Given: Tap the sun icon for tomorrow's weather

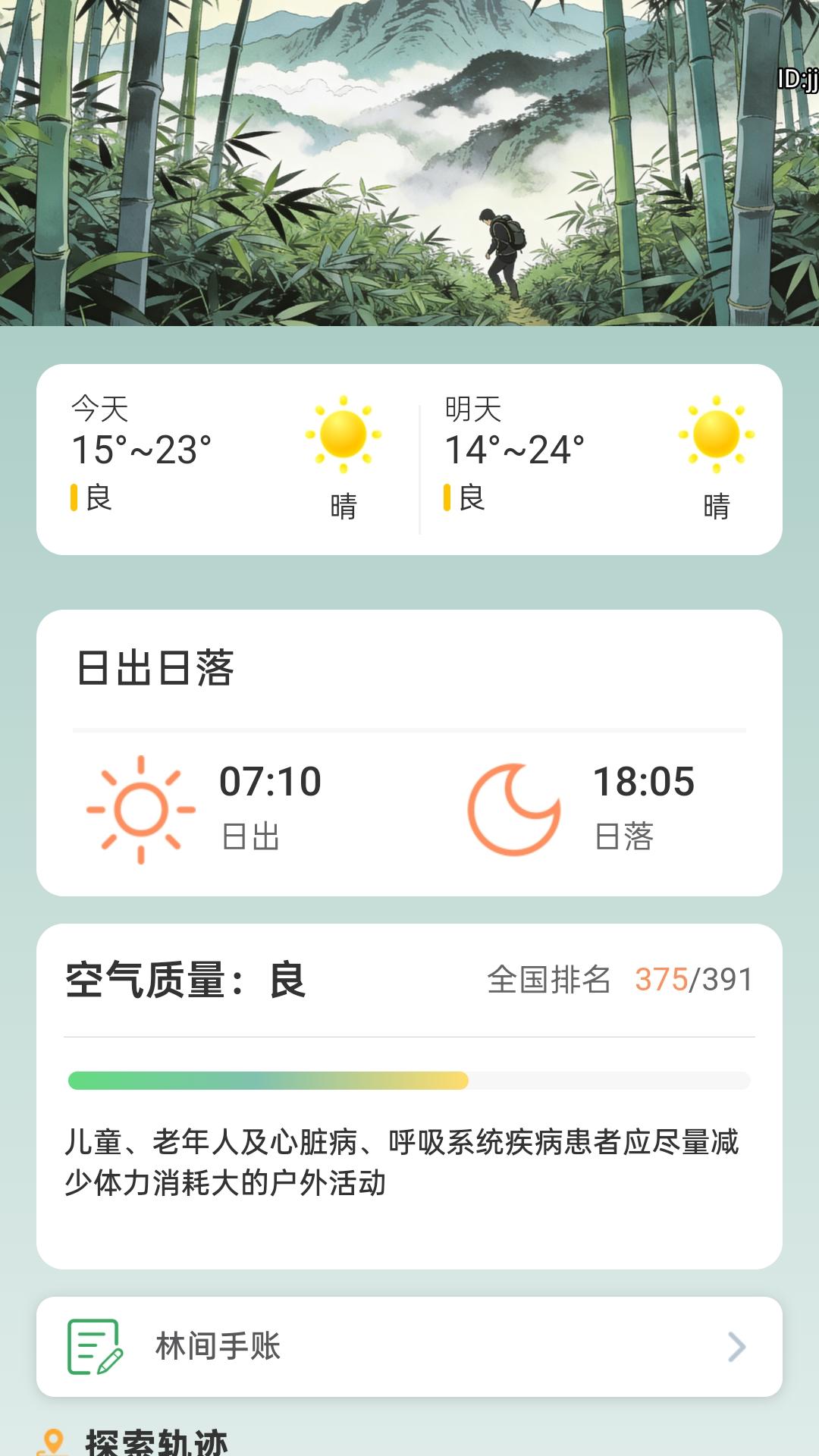Looking at the screenshot, I should [x=718, y=435].
